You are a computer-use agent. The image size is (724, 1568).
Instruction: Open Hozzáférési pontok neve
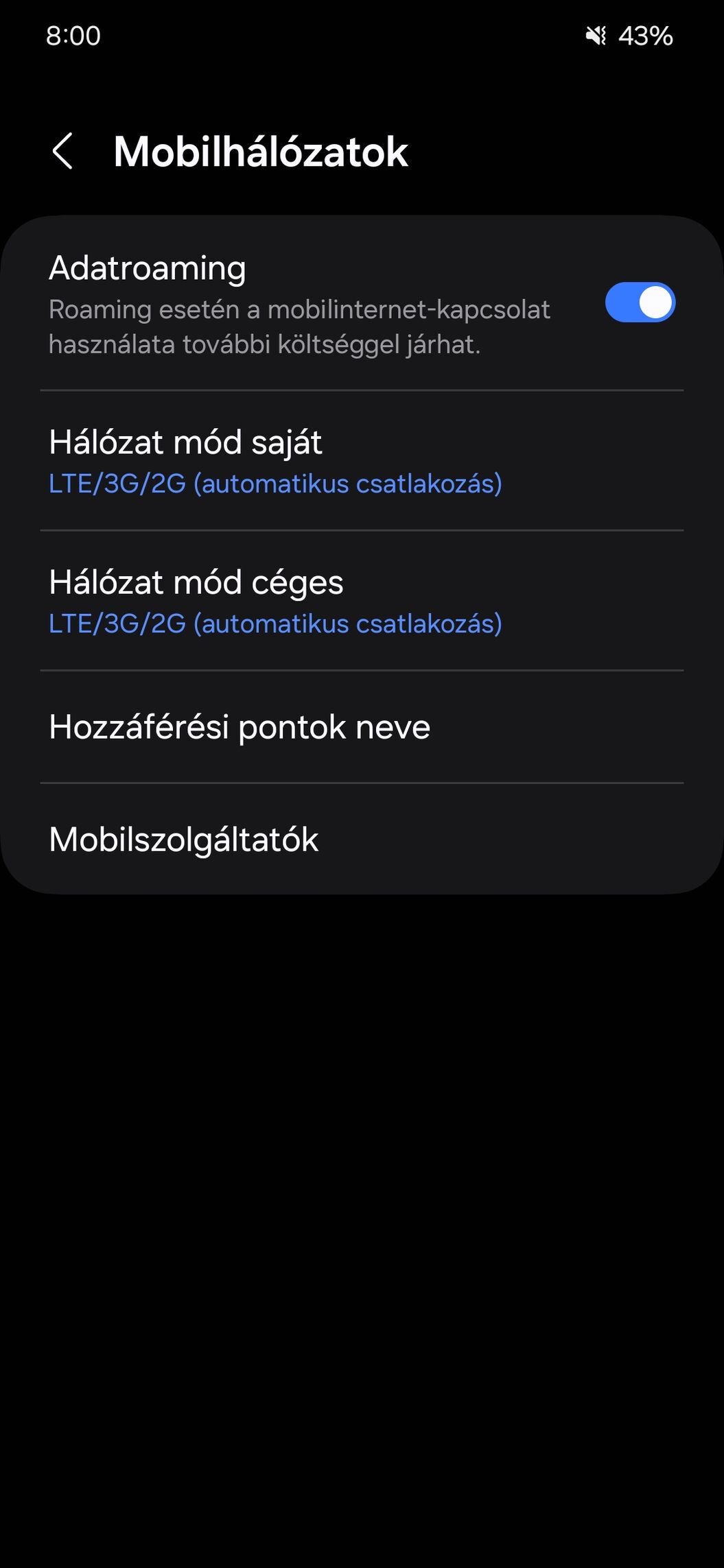(x=362, y=727)
